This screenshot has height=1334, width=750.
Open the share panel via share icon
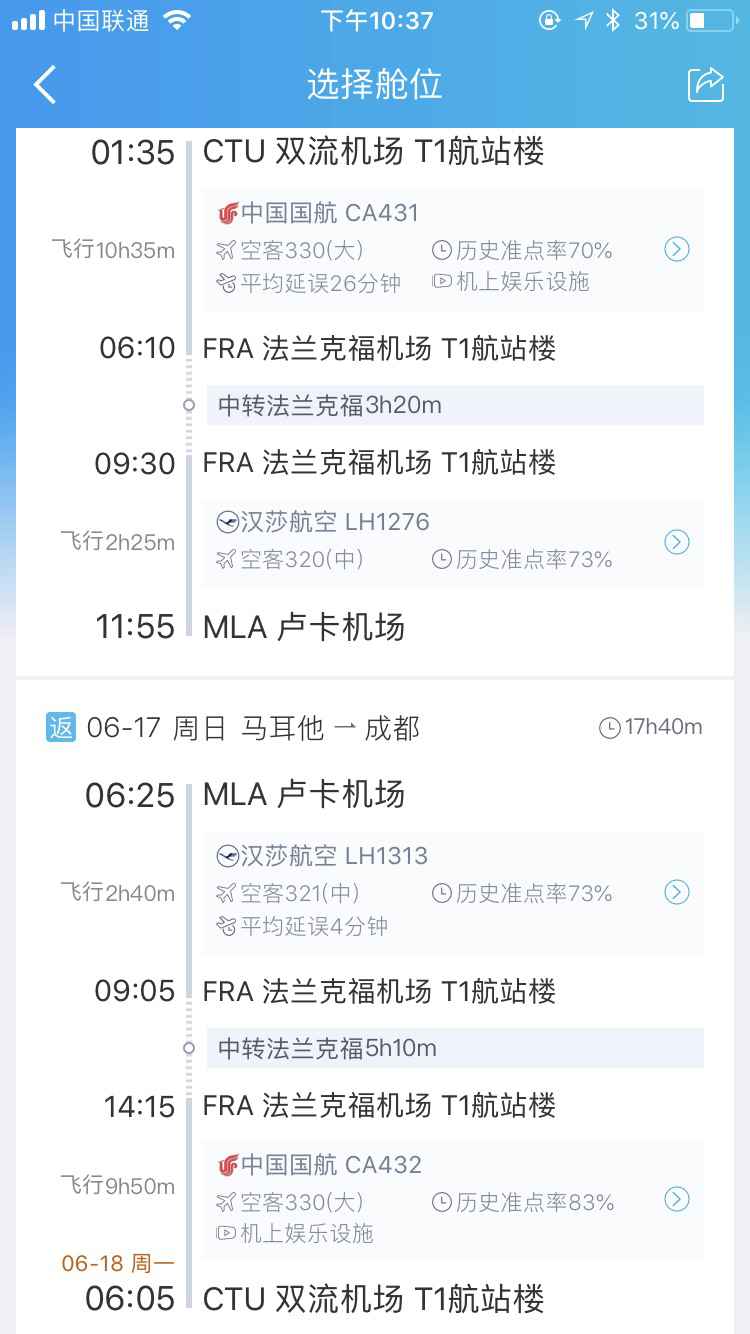point(707,85)
